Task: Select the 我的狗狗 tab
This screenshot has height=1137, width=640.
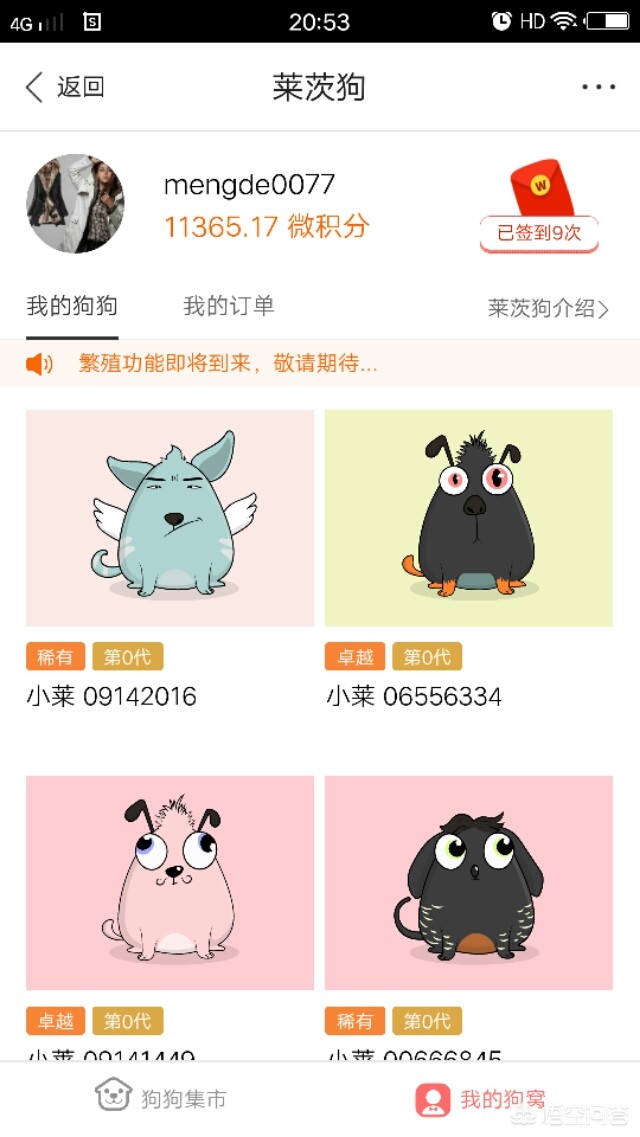Action: (72, 306)
